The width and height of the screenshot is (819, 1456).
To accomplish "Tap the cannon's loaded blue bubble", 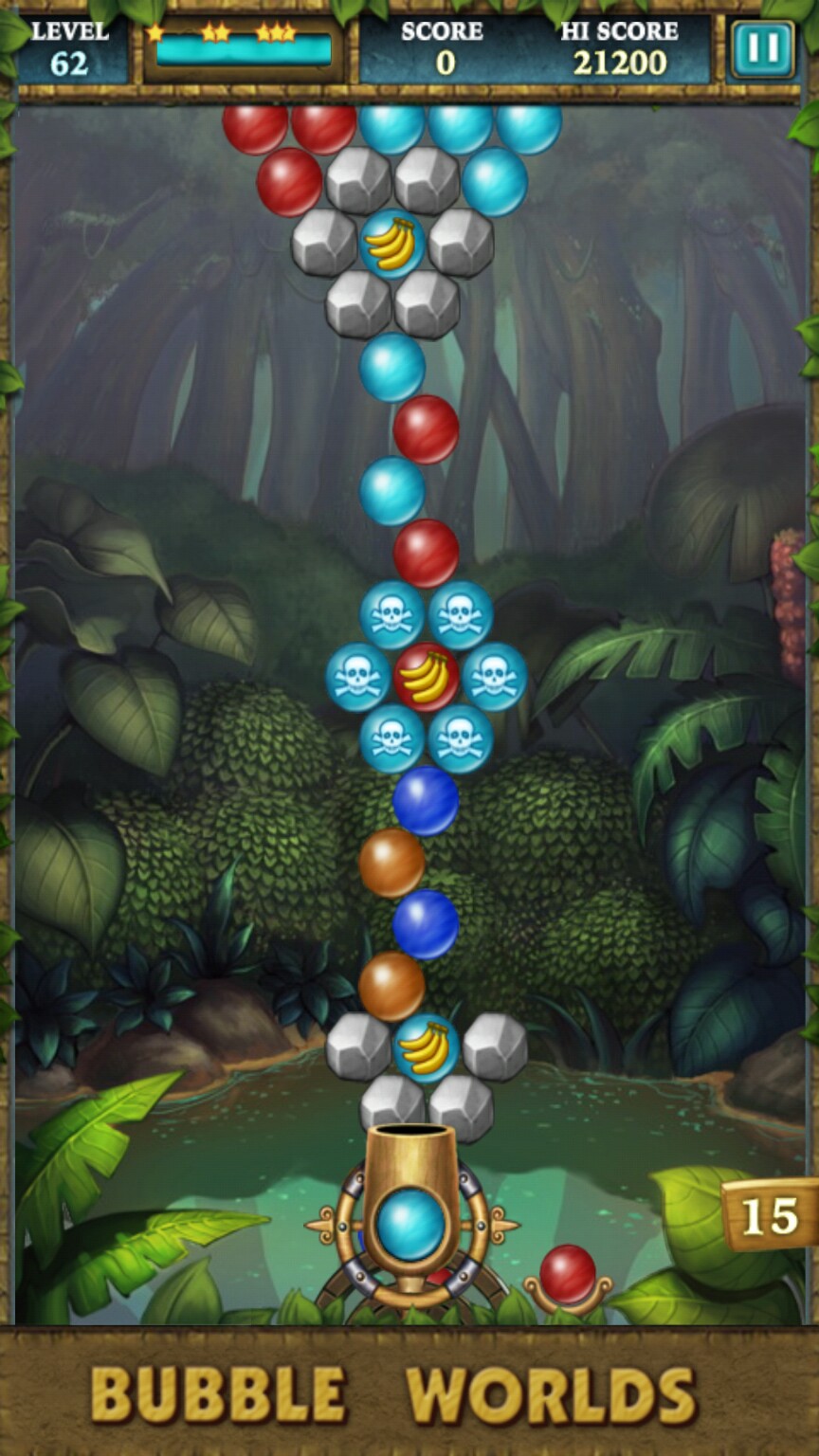I will 410,1225.
